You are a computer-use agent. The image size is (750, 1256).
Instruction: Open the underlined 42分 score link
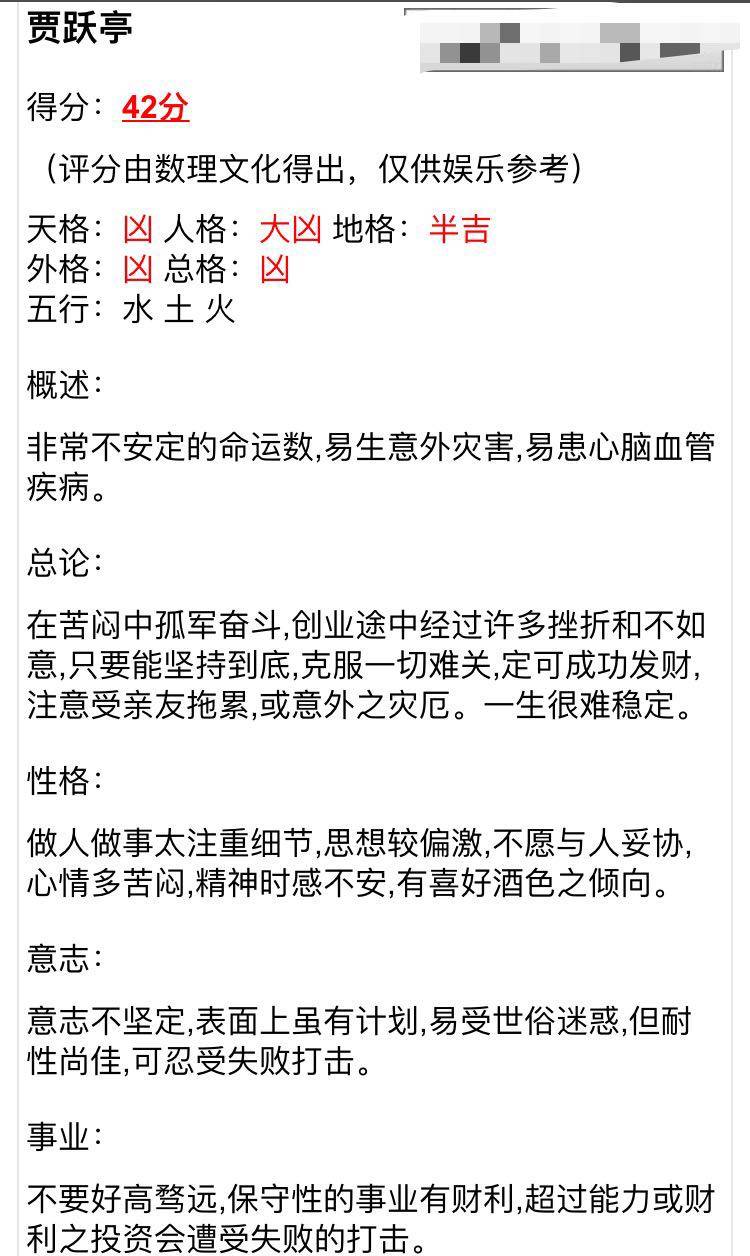[155, 108]
